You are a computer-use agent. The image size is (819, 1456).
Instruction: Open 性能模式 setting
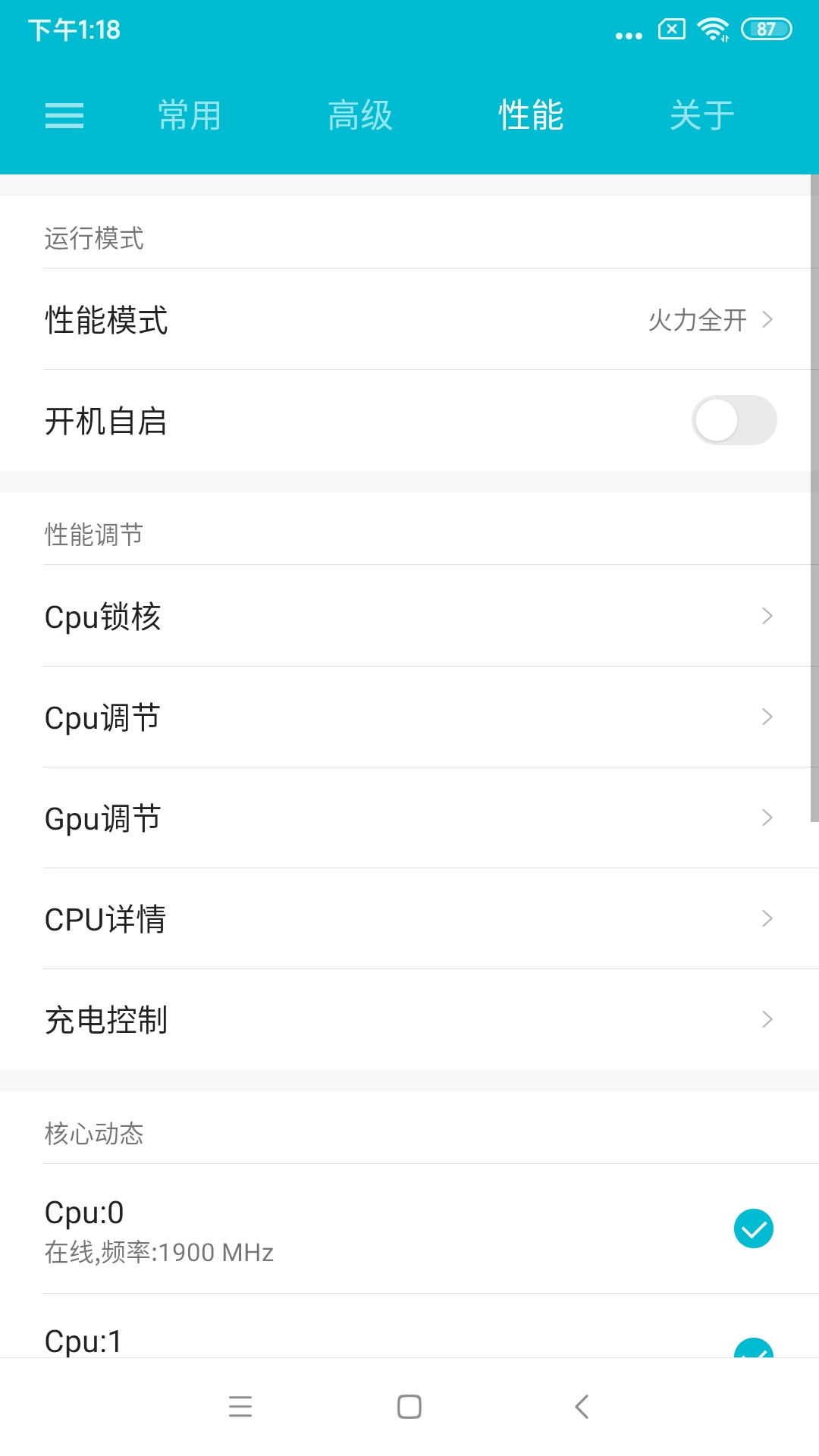(x=409, y=319)
